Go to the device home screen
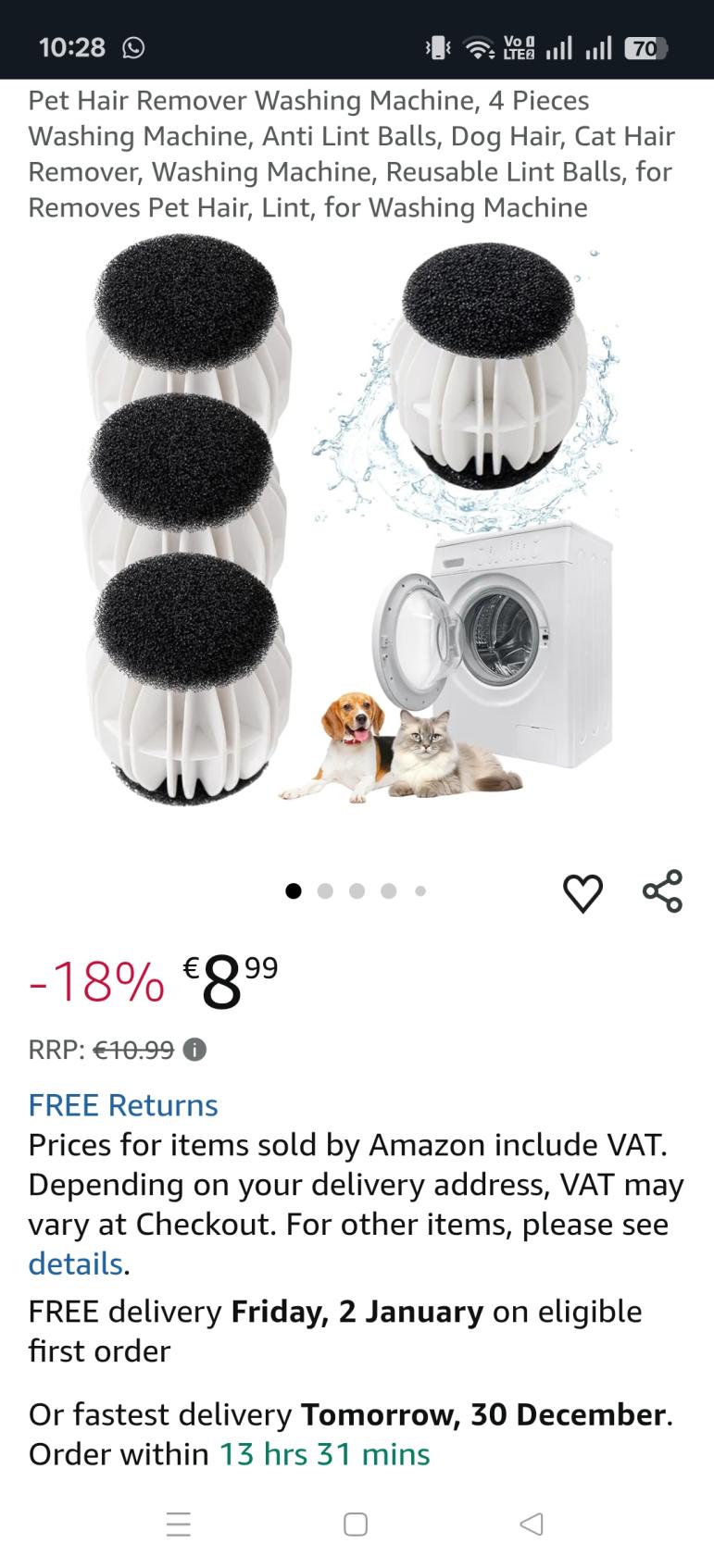714x1568 pixels. [x=356, y=1524]
